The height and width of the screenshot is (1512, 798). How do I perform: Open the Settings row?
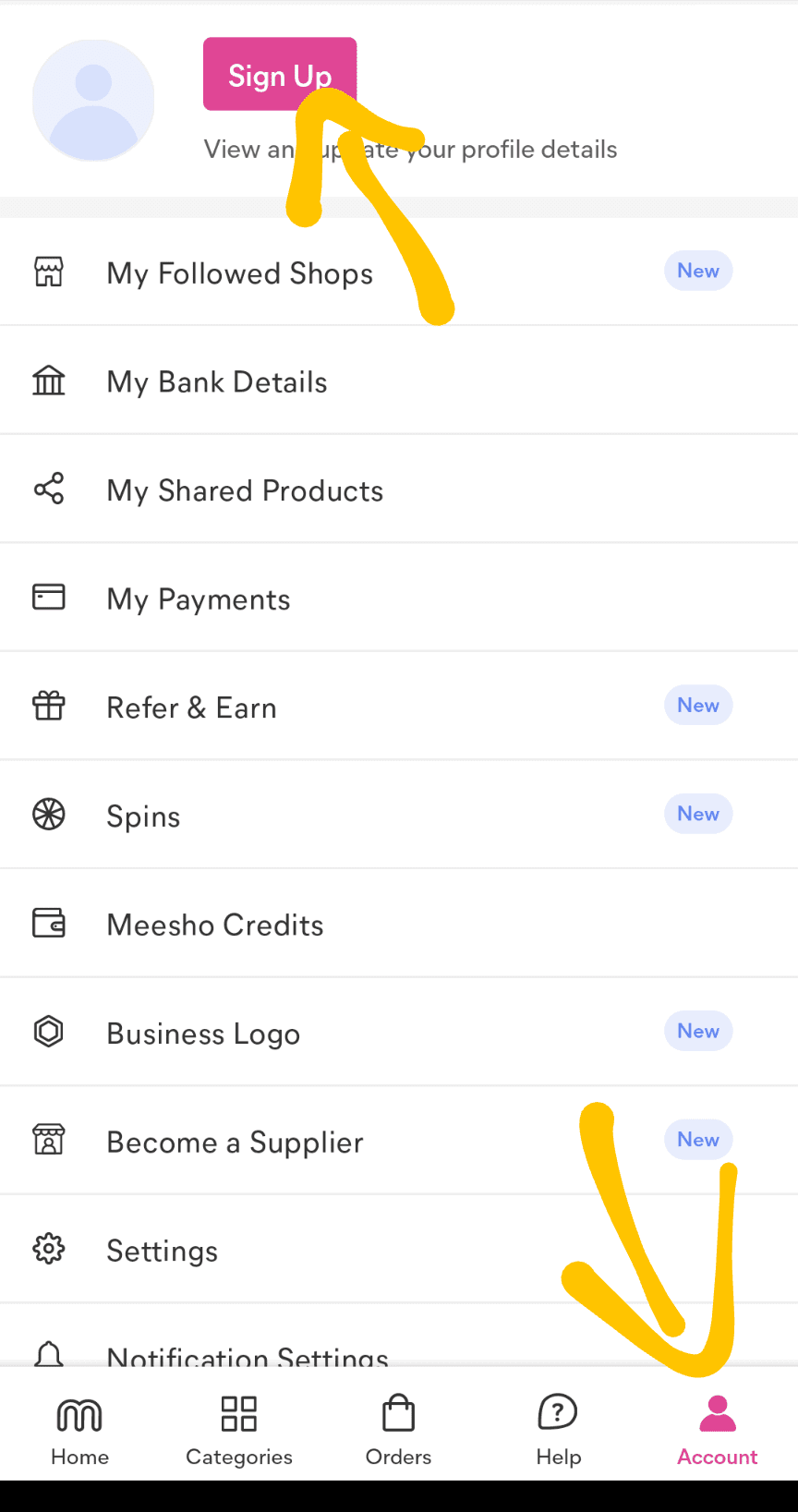(163, 1251)
